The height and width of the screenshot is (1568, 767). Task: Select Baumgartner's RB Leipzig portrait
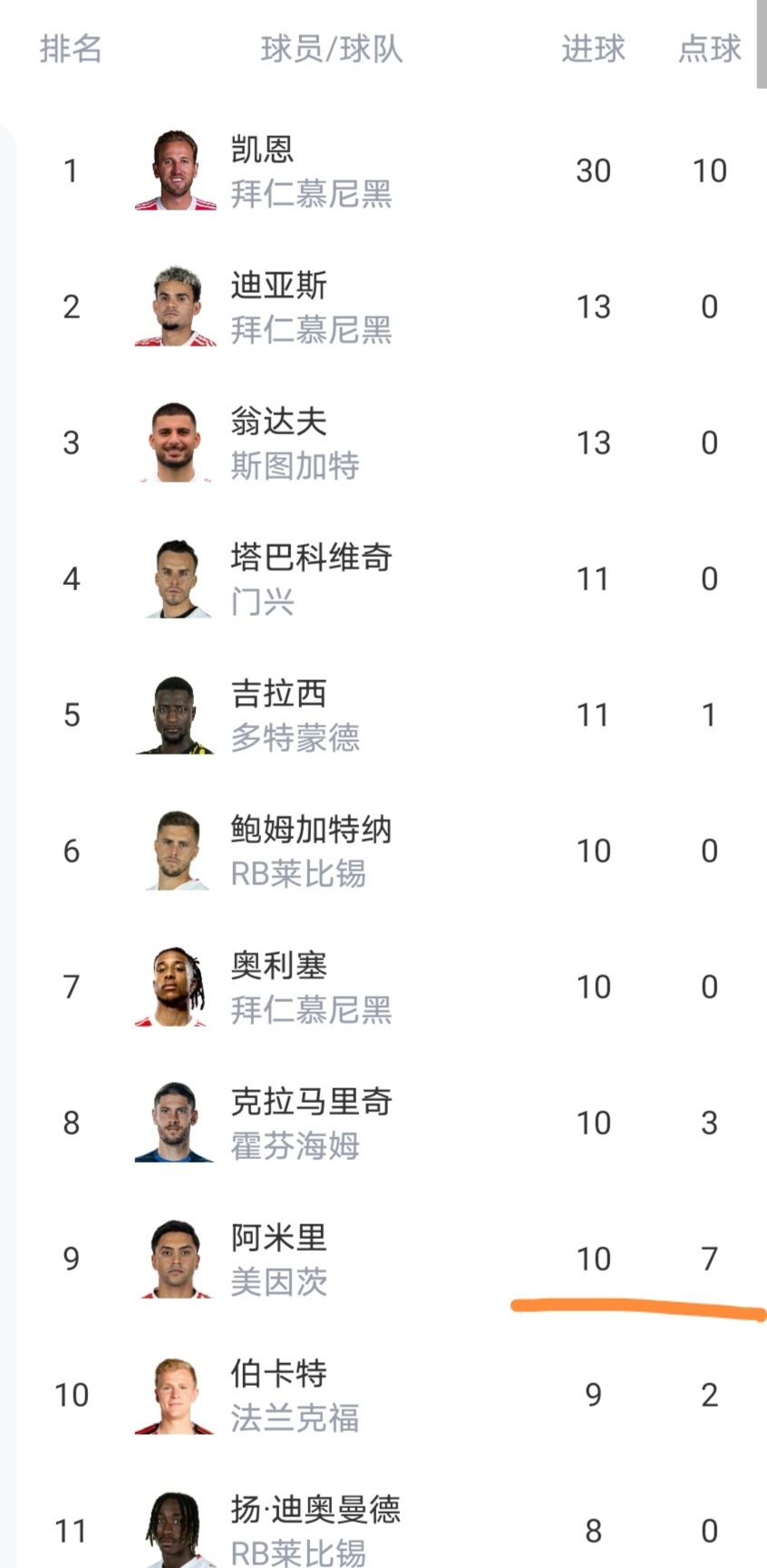(175, 850)
